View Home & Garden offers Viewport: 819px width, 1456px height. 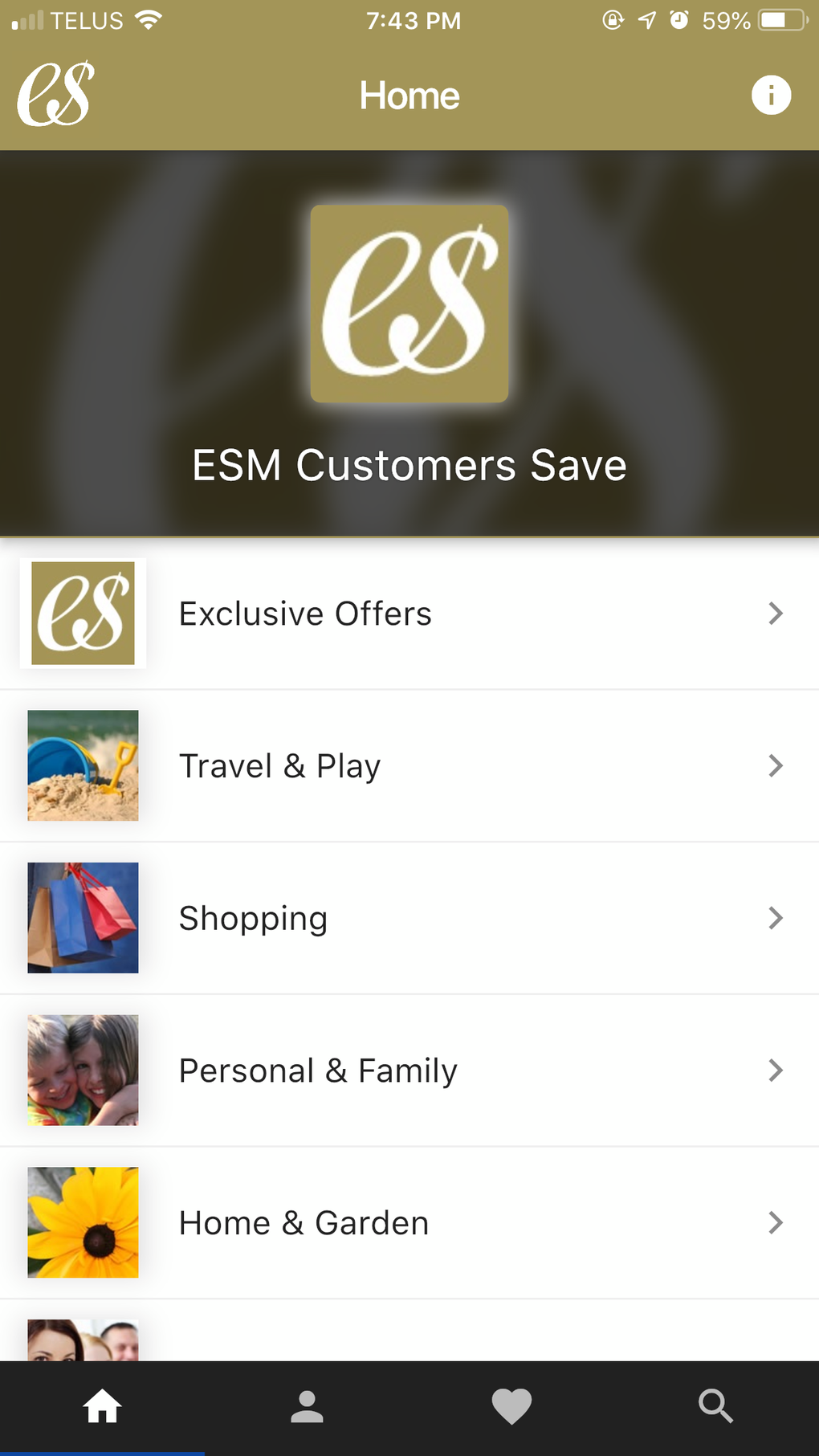(409, 1222)
